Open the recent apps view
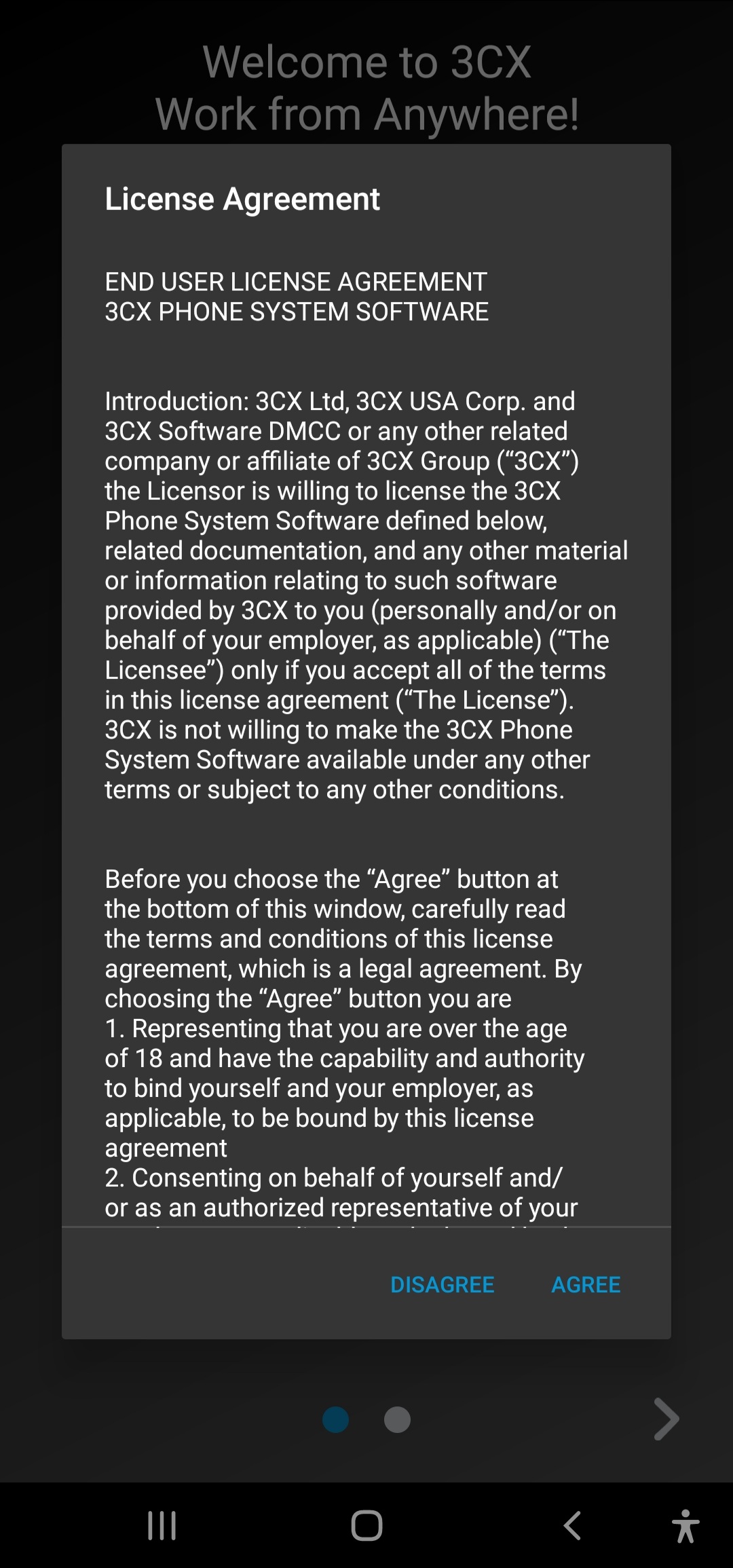The height and width of the screenshot is (1568, 733). click(x=162, y=1525)
